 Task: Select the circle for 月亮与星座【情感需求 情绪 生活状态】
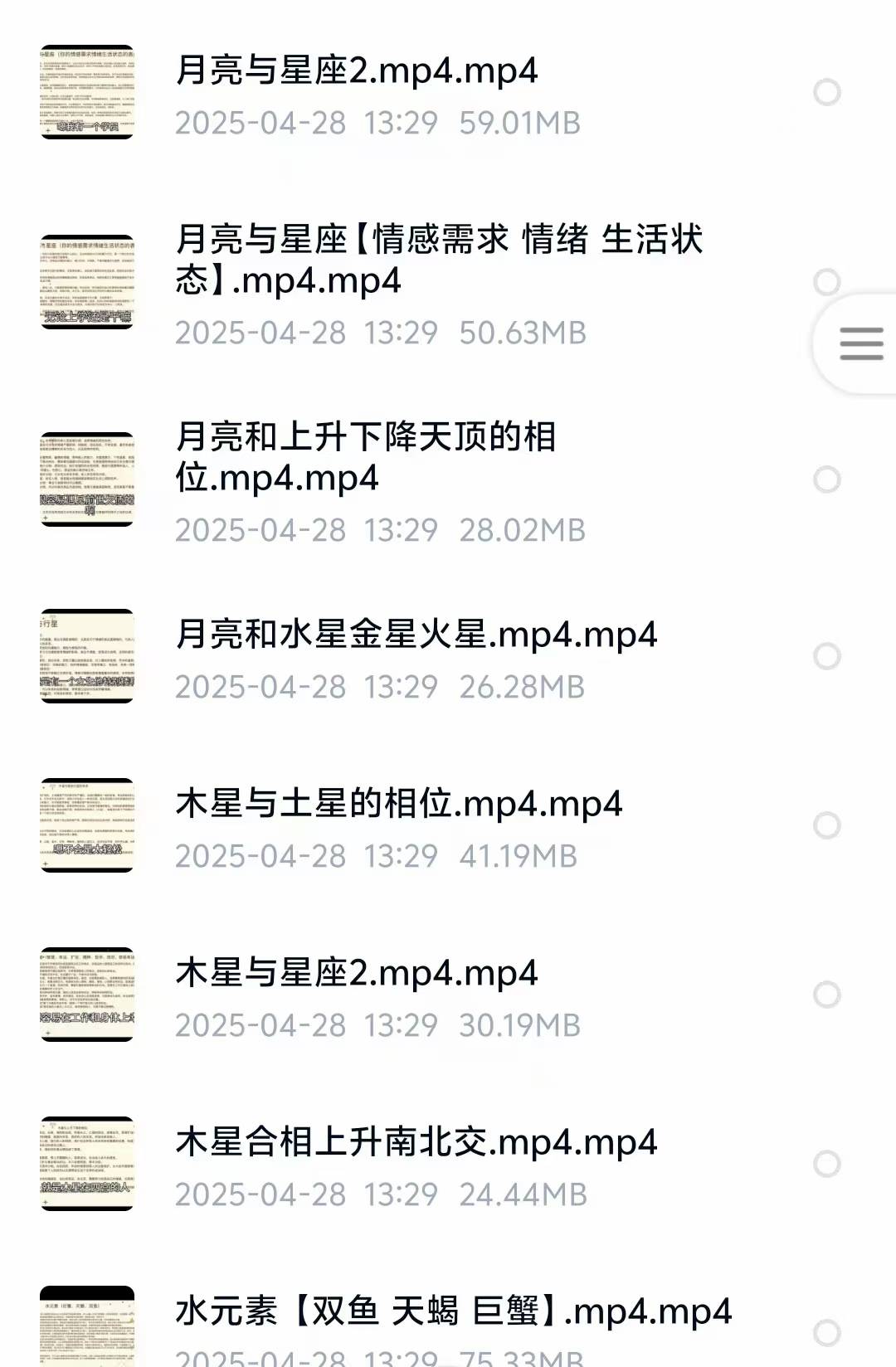[826, 282]
